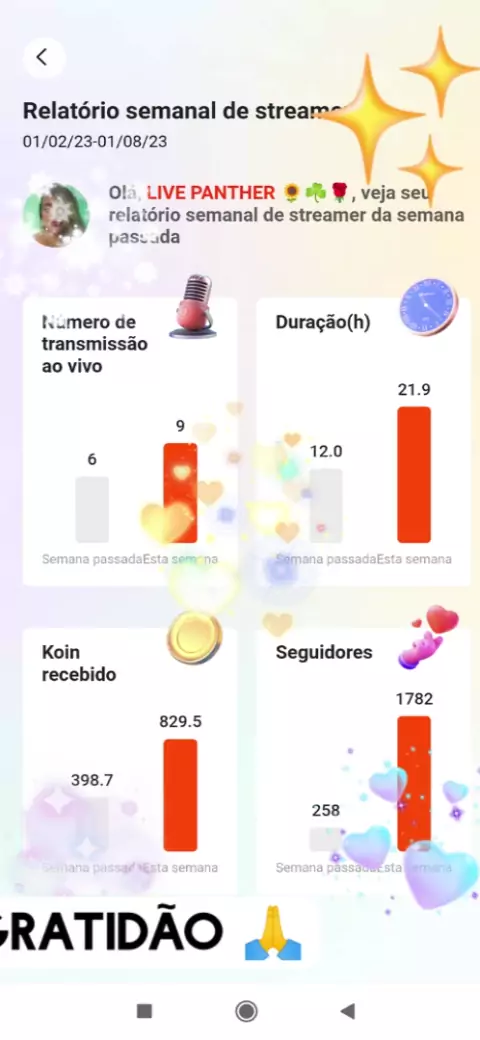The image size is (480, 1040).
Task: Go back using the top-left arrow
Action: click(44, 58)
